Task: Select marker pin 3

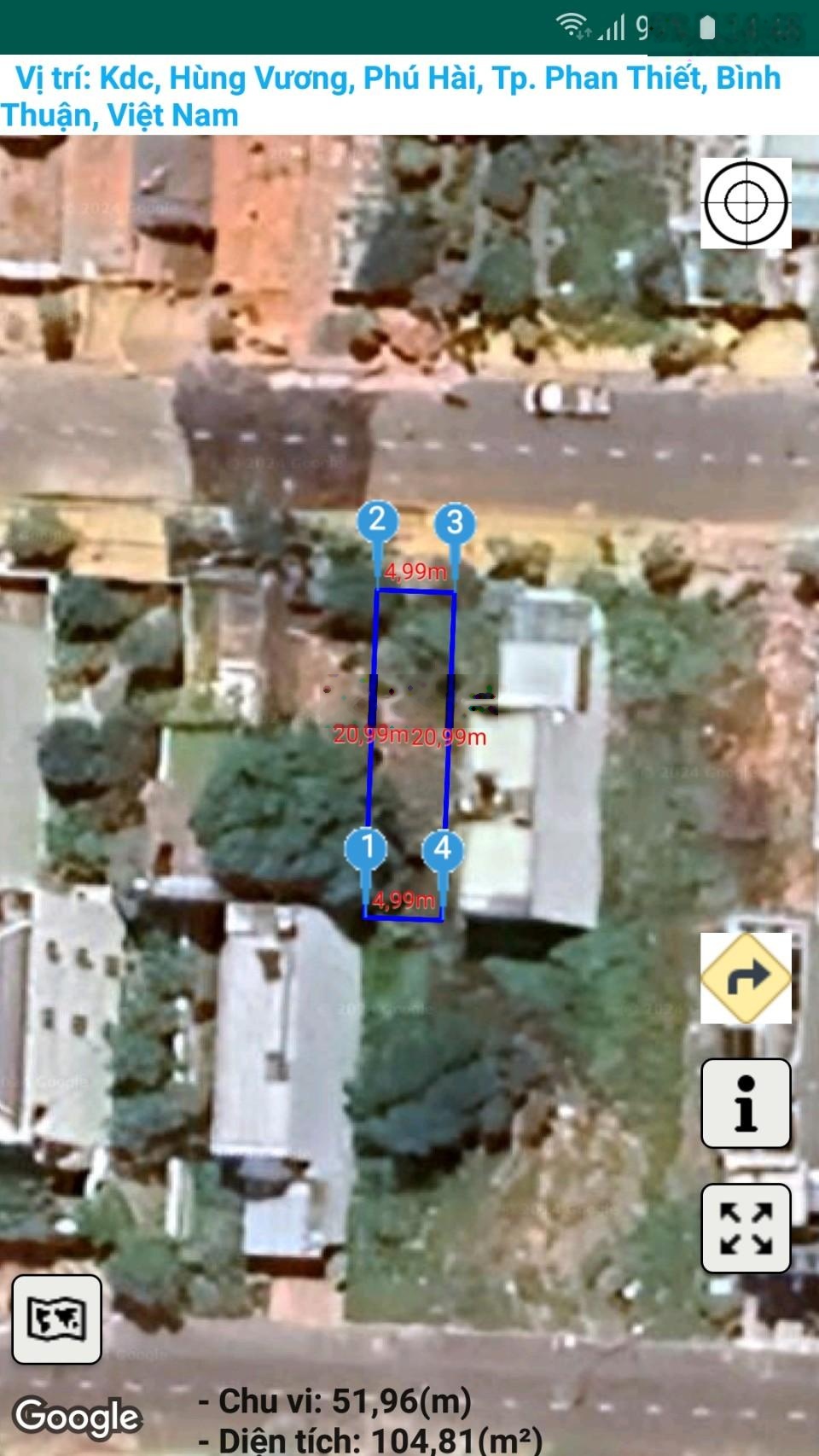Action: click(x=455, y=522)
